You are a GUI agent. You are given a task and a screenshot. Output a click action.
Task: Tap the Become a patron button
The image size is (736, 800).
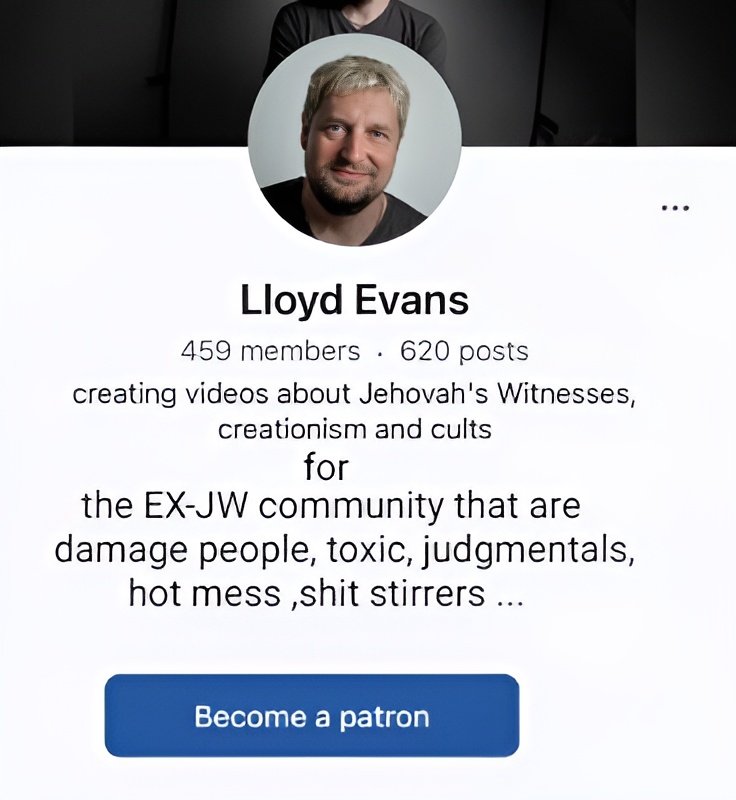pyautogui.click(x=312, y=716)
